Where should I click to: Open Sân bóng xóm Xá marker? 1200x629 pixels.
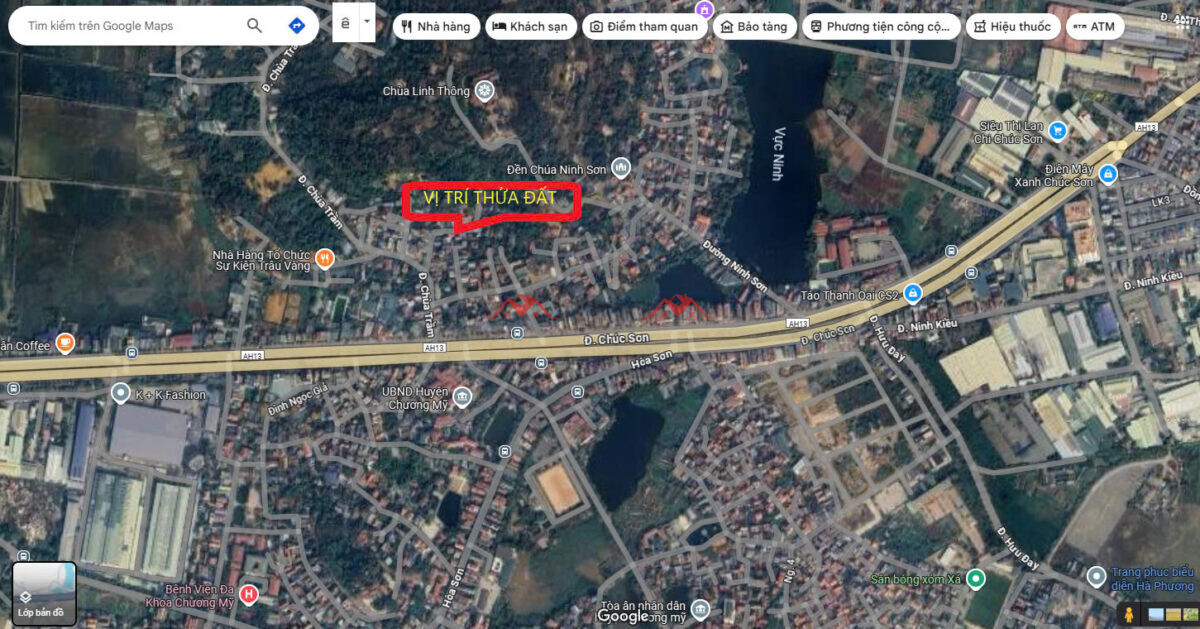[976, 578]
